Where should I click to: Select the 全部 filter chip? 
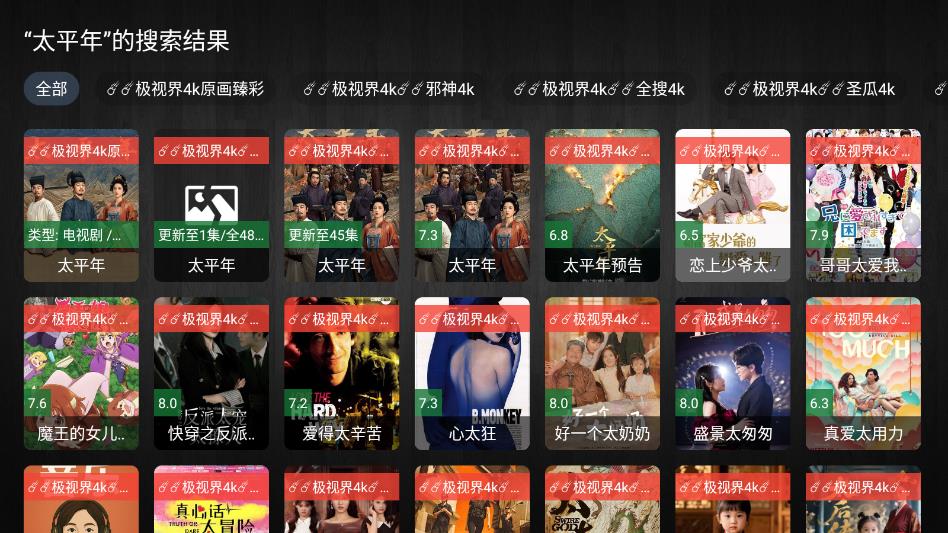click(x=51, y=89)
